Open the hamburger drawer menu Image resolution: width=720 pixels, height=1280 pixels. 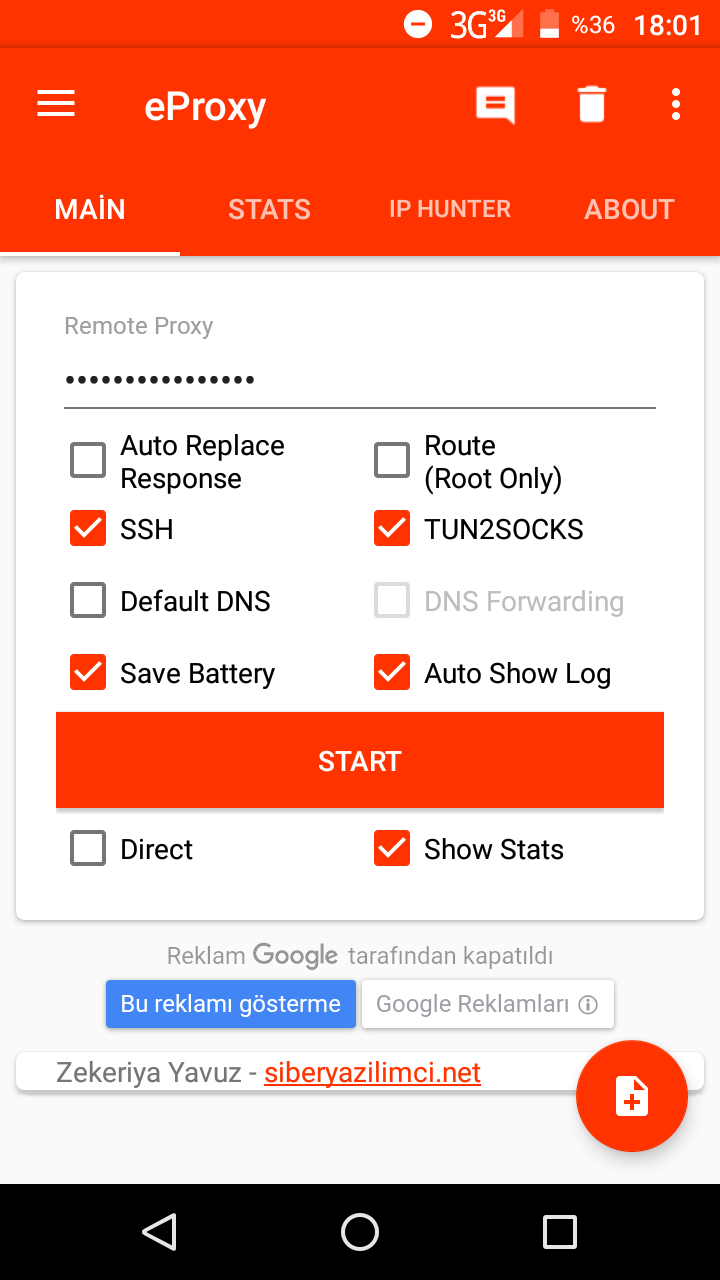click(56, 105)
